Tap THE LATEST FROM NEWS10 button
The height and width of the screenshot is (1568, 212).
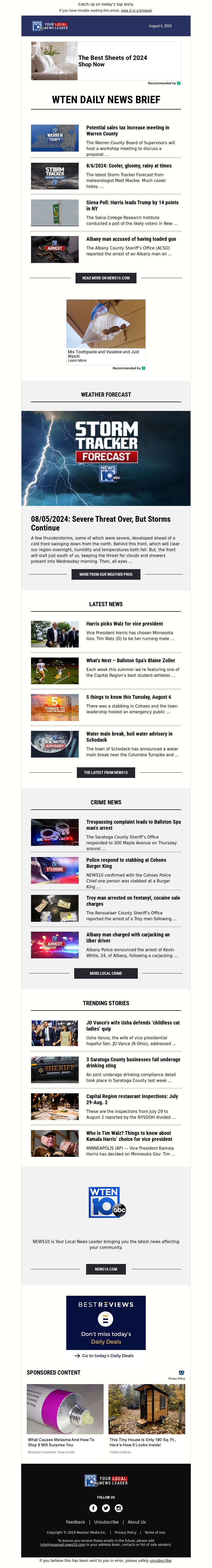[105, 772]
